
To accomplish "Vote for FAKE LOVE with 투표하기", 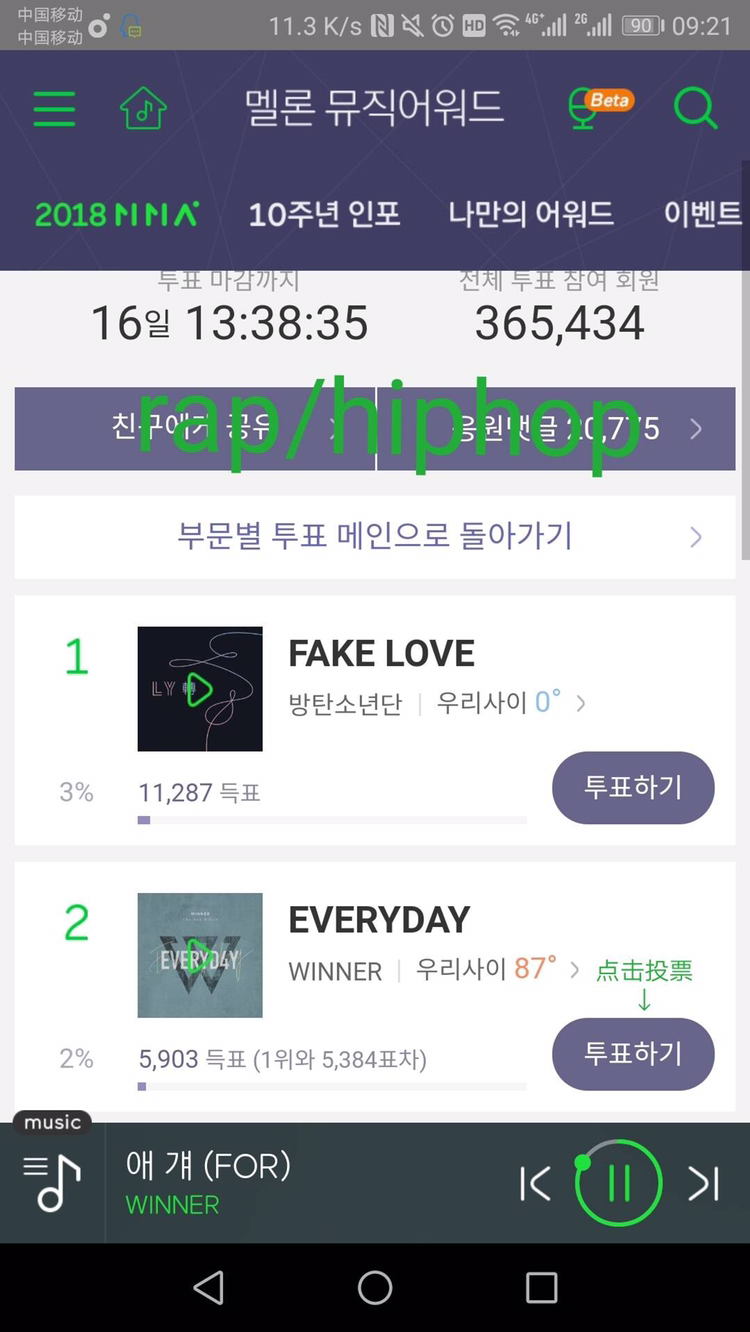I will click(633, 788).
